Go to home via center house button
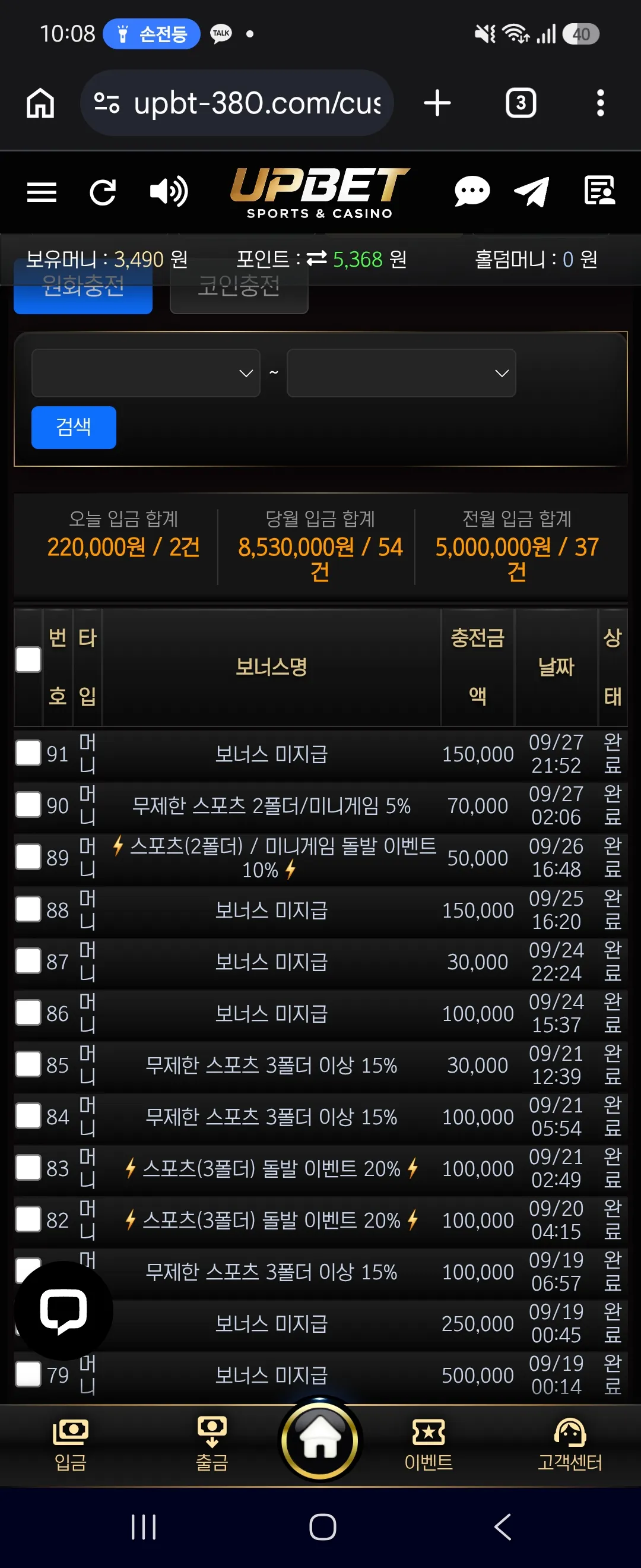 tap(320, 1441)
